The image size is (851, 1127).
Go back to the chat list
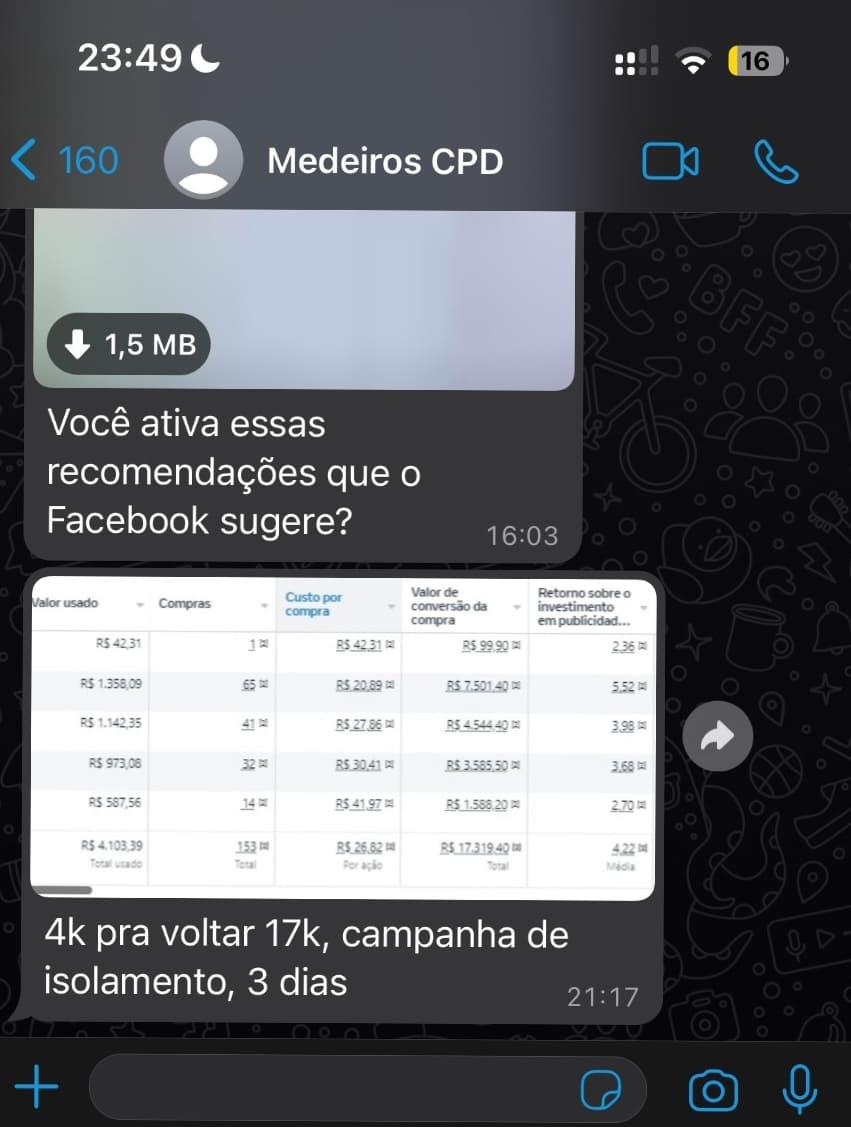click(x=65, y=161)
